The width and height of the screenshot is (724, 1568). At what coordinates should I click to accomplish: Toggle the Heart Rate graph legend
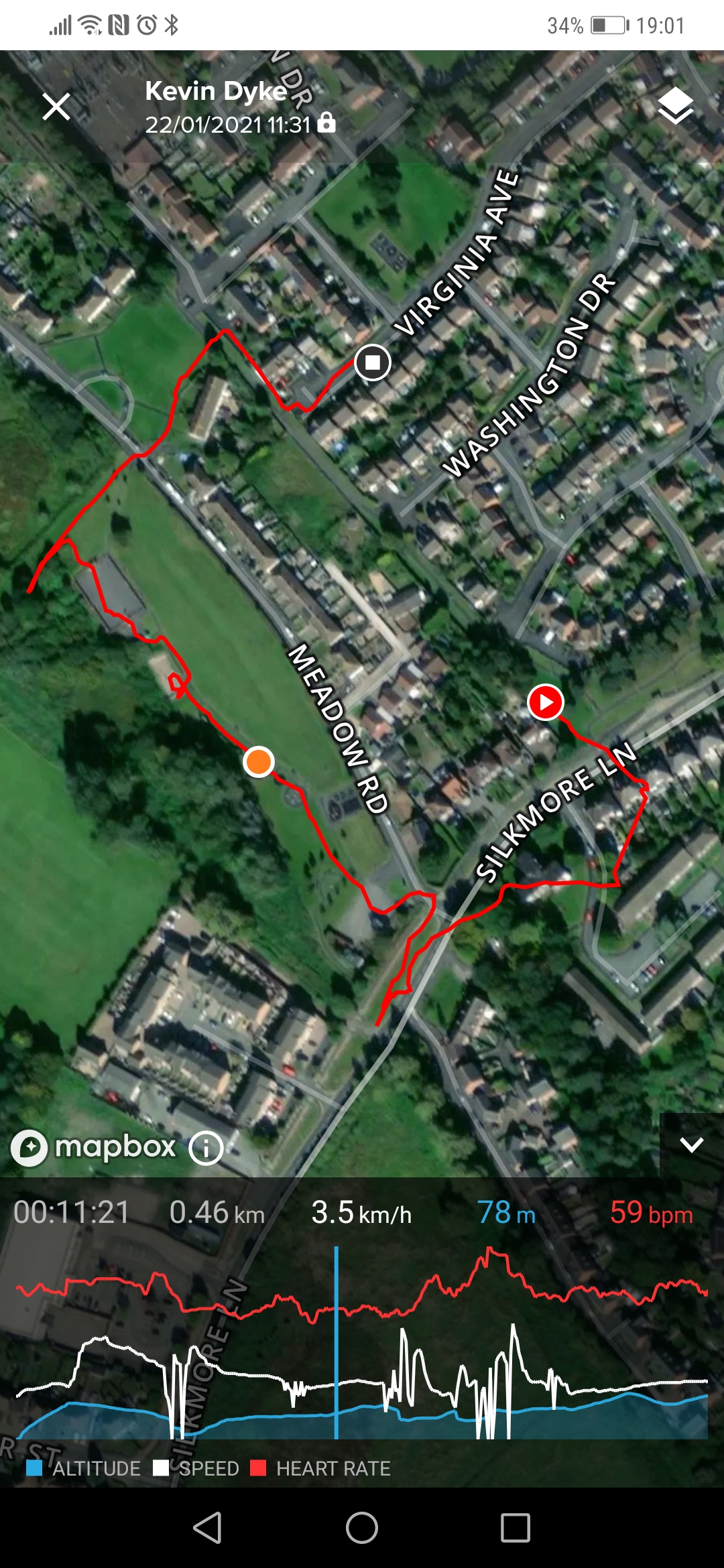point(320,1468)
